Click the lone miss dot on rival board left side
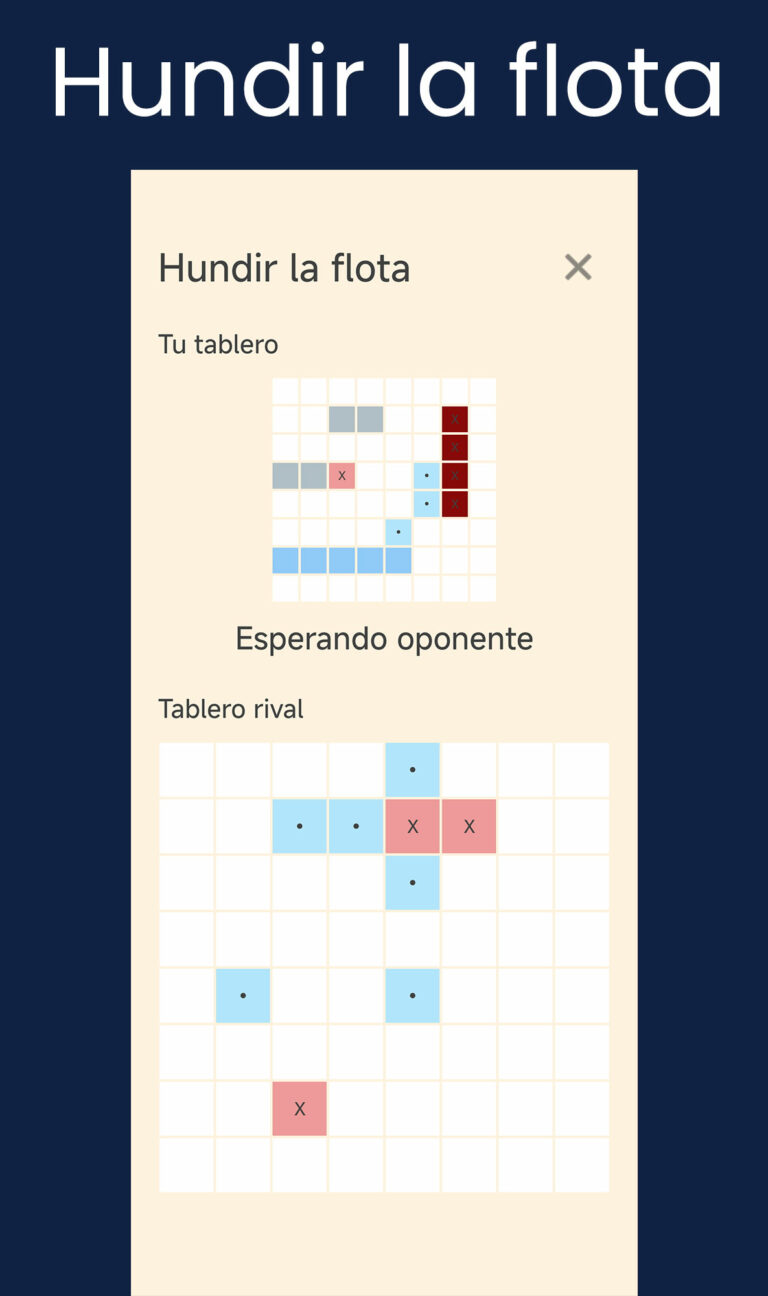 tap(242, 995)
